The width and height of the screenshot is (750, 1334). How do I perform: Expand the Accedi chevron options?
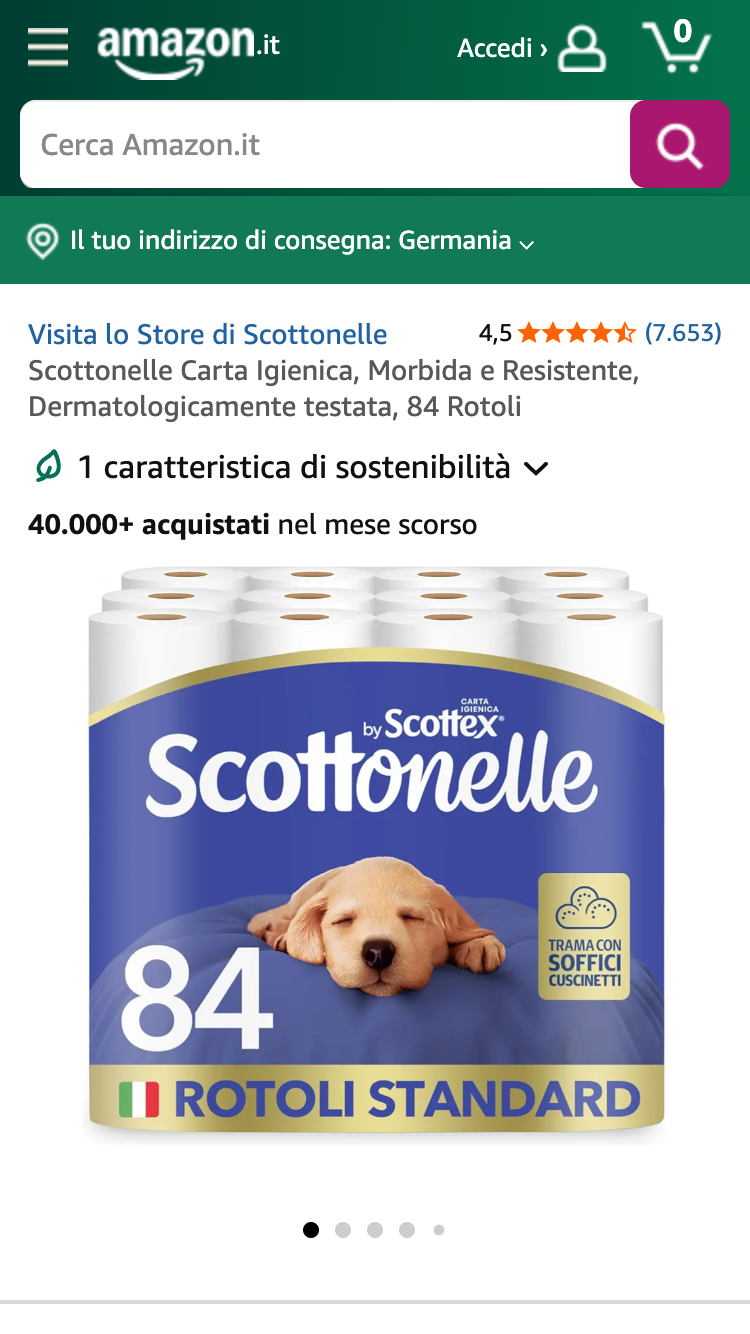pyautogui.click(x=543, y=47)
